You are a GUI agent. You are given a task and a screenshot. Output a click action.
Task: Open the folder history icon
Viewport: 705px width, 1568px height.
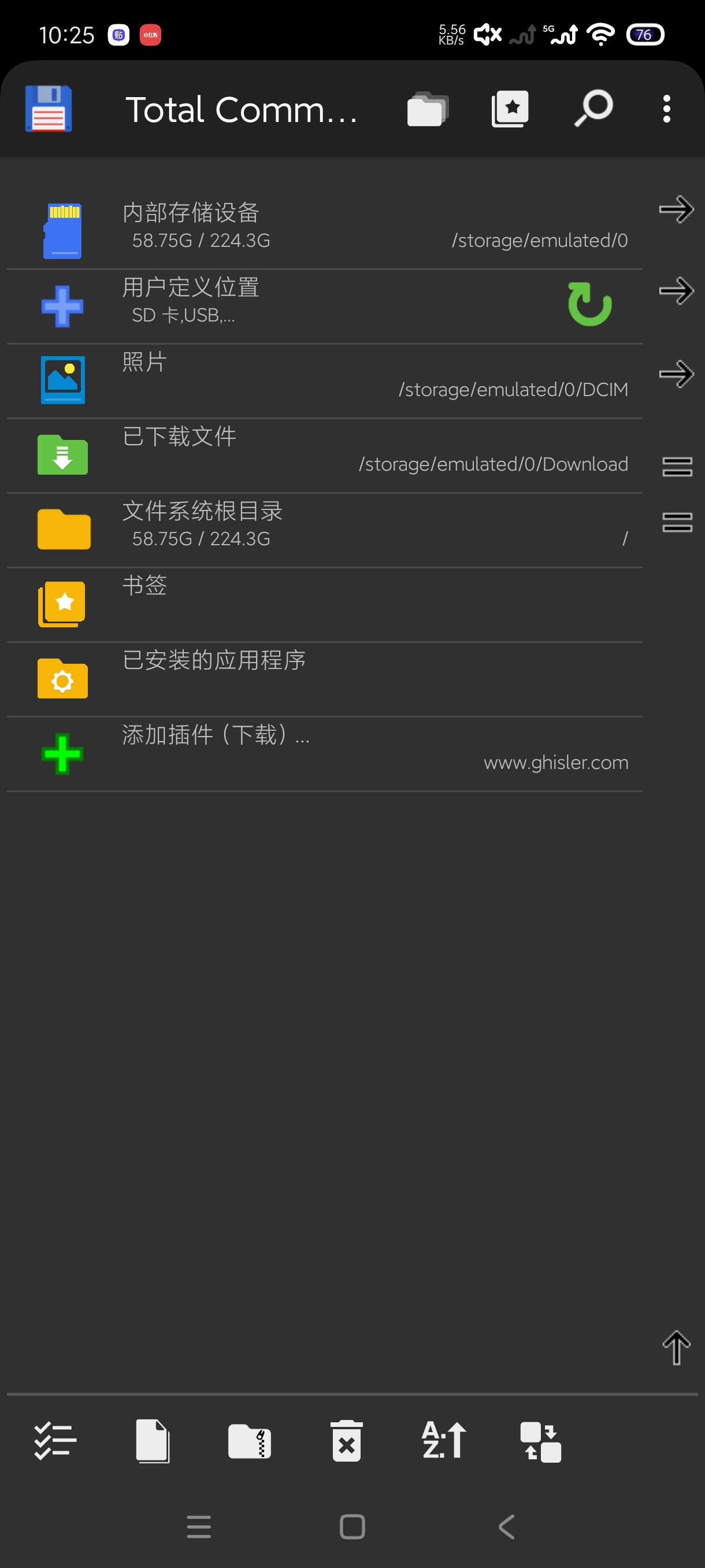pos(427,110)
